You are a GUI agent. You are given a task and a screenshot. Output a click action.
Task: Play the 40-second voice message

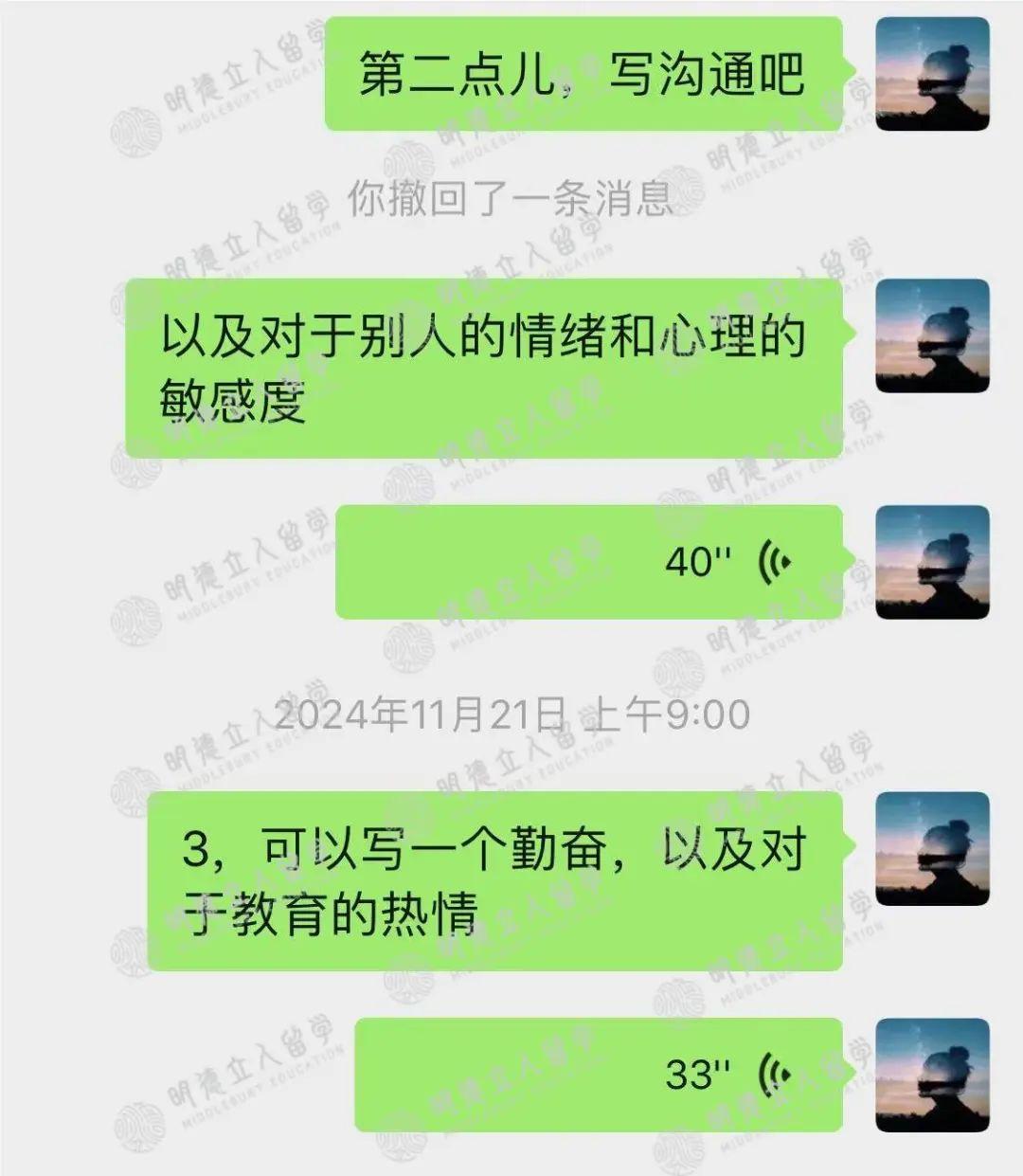(x=589, y=562)
